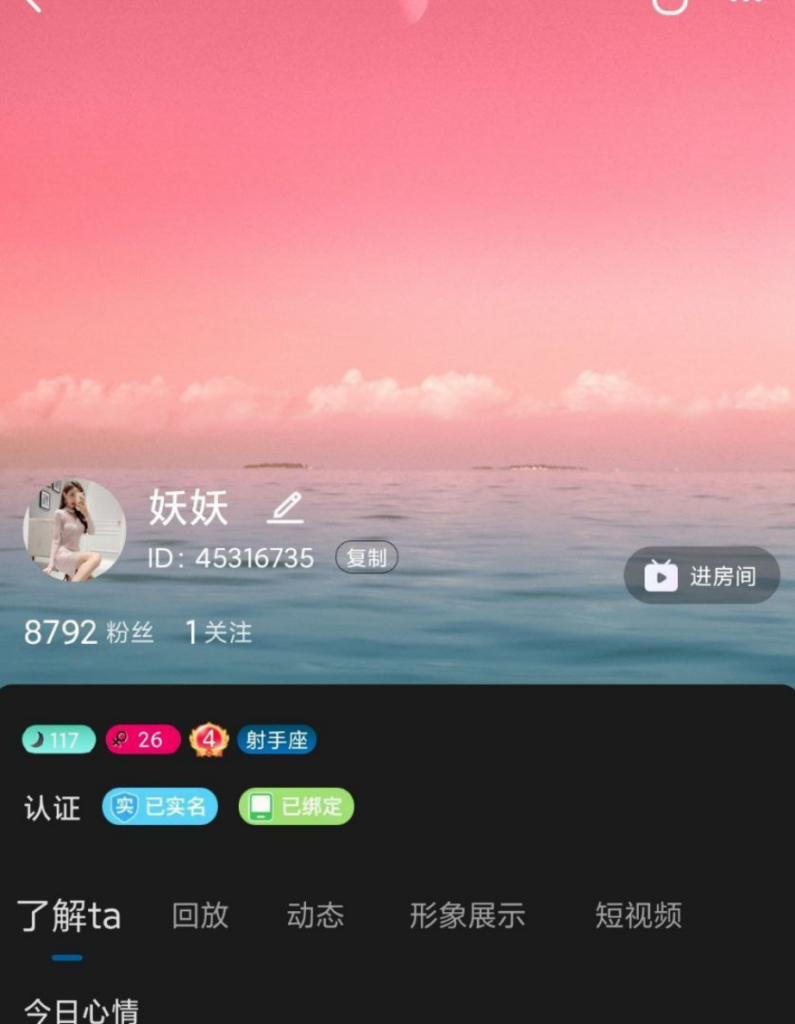Tap the 已绑定 binding badge

296,806
